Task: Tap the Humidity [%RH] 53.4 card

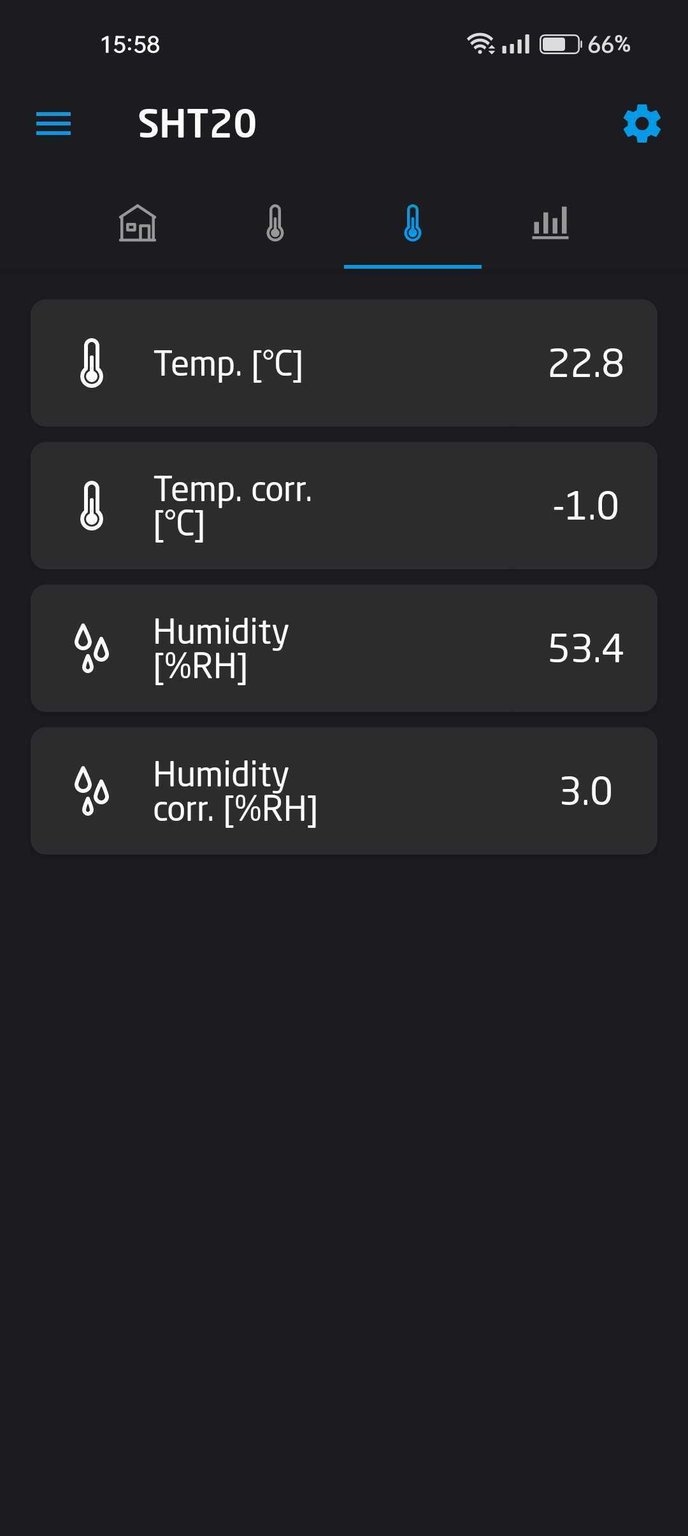Action: pyautogui.click(x=344, y=648)
